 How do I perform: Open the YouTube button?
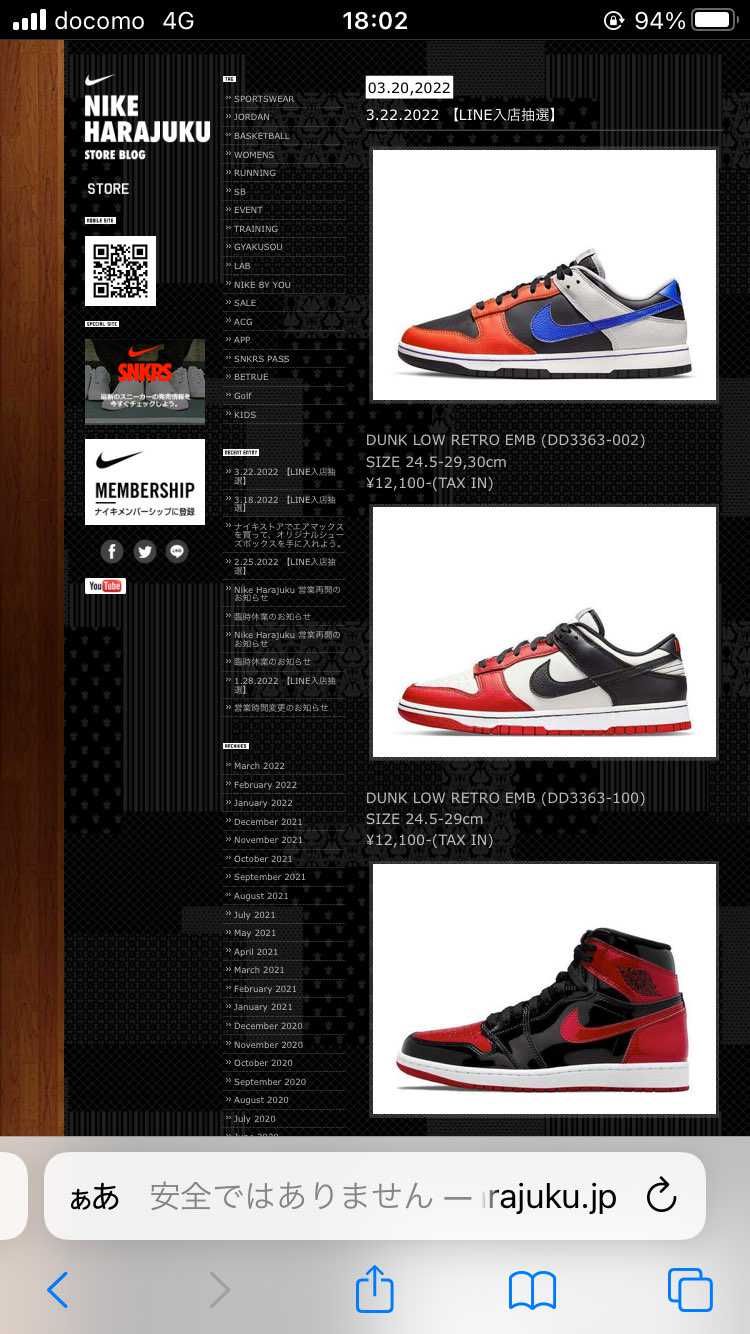tap(105, 586)
